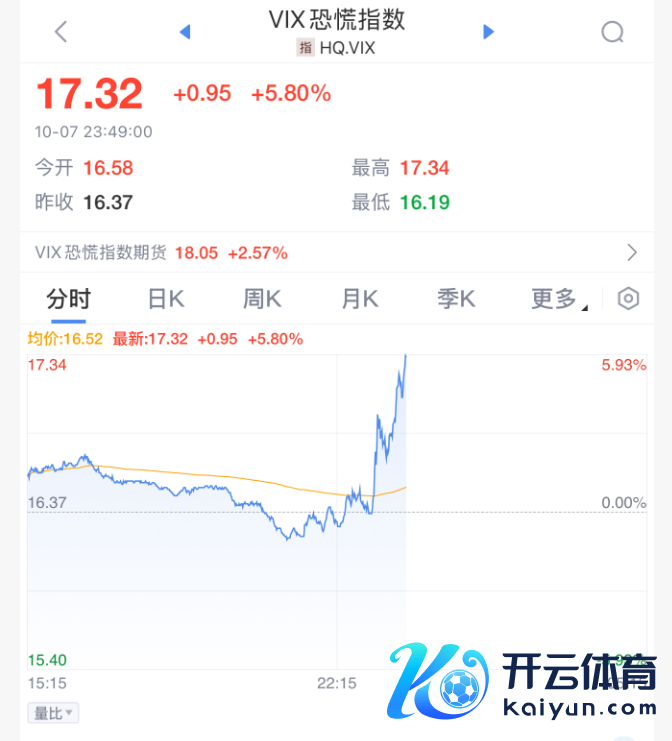
Task: Select the 分时 chart tab
Action: (68, 299)
